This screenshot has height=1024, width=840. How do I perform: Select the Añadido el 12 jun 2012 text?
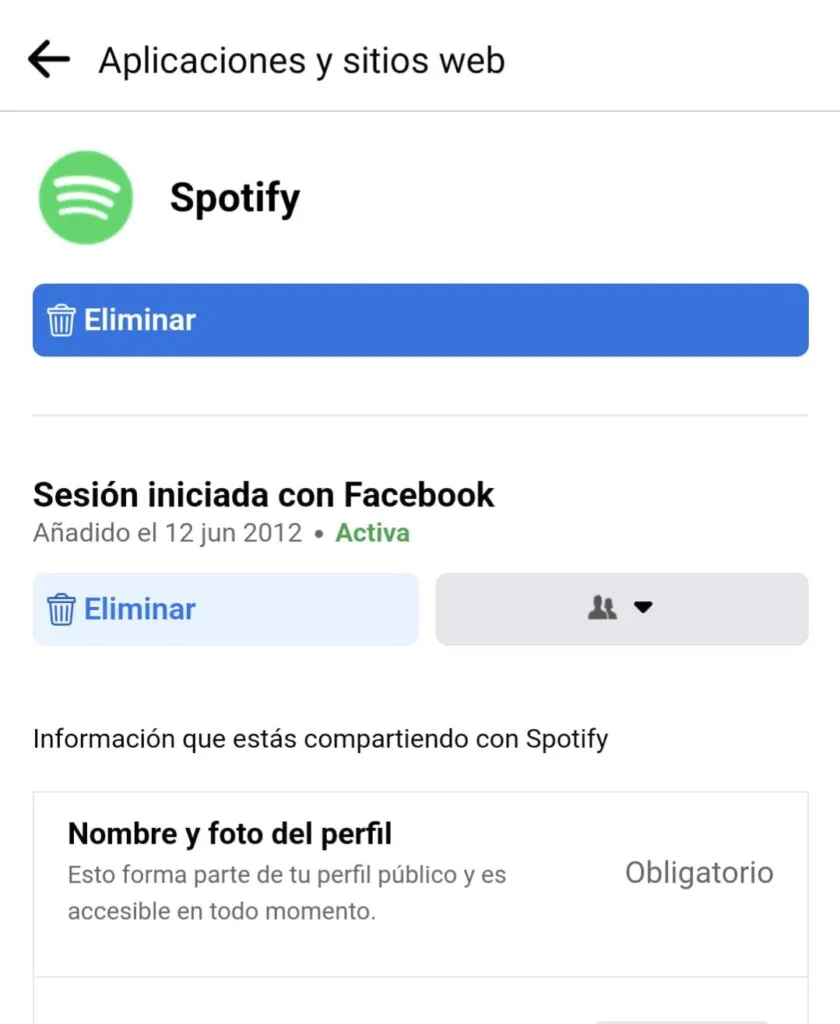click(x=165, y=533)
